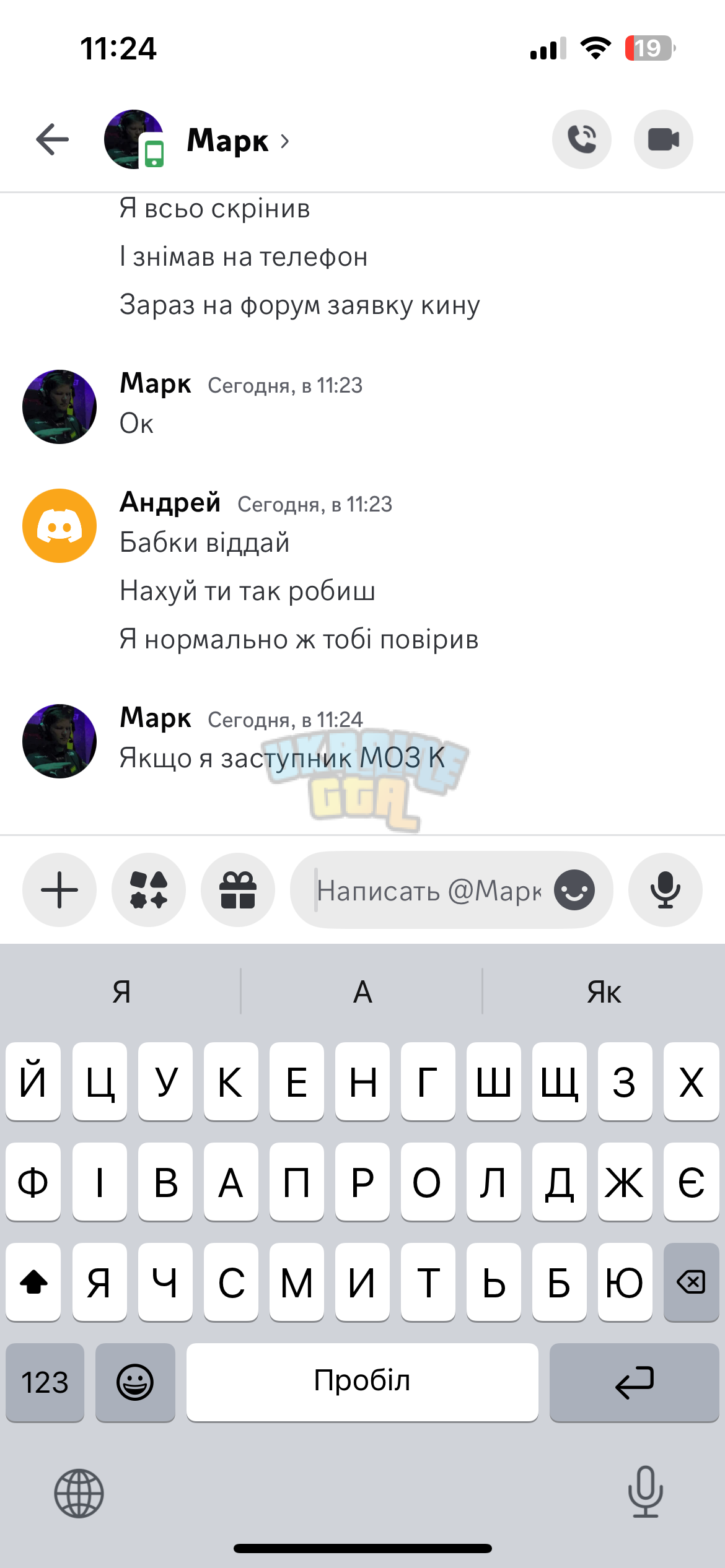Tap the globe key to change language
The image size is (725, 1568).
(x=79, y=1493)
